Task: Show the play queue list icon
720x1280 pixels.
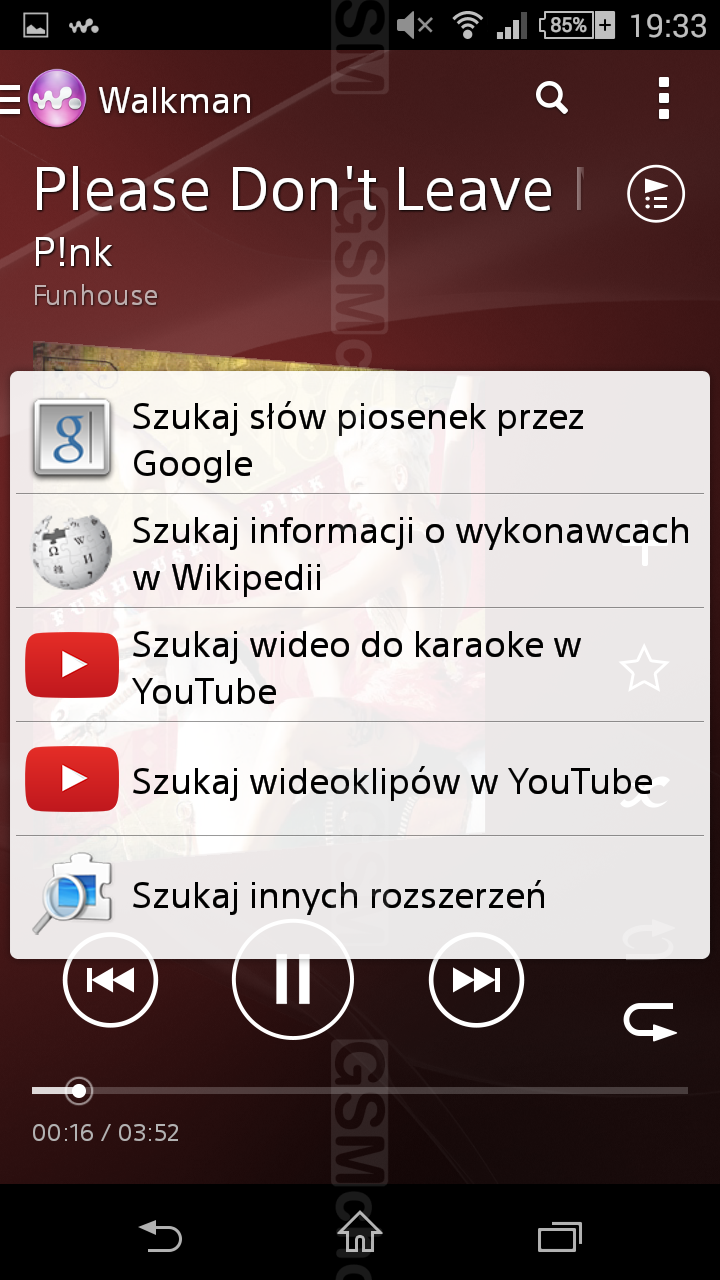Action: [656, 194]
